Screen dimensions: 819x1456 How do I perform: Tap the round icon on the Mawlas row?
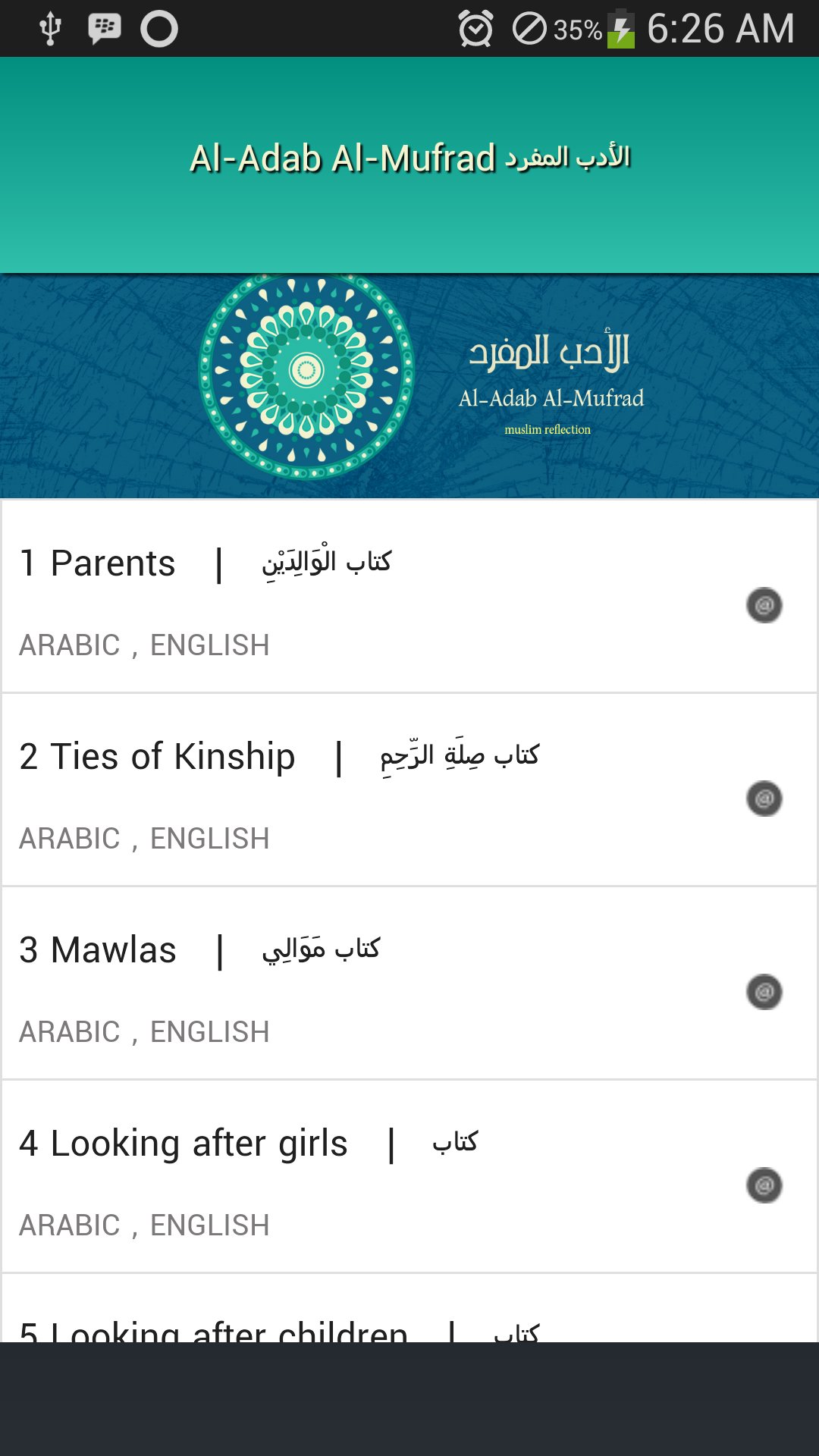click(x=764, y=992)
